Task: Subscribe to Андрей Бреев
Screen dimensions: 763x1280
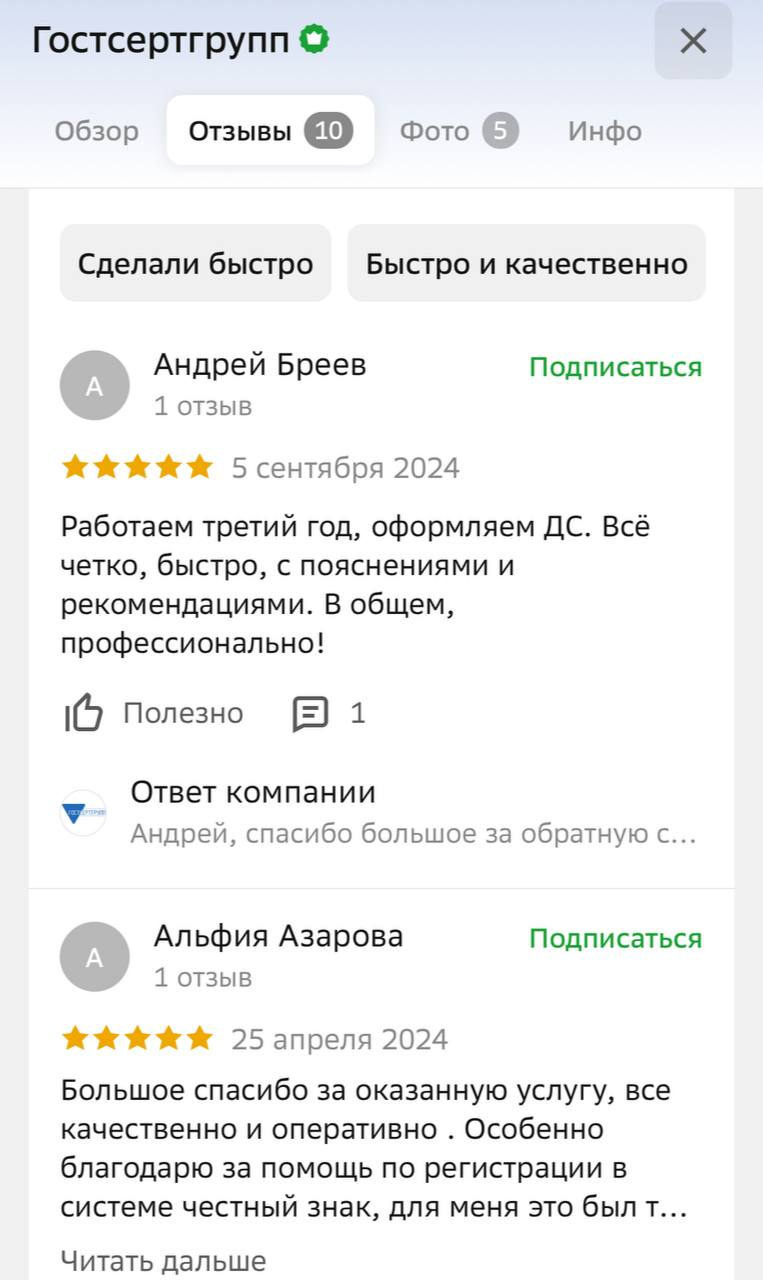Action: pyautogui.click(x=616, y=367)
